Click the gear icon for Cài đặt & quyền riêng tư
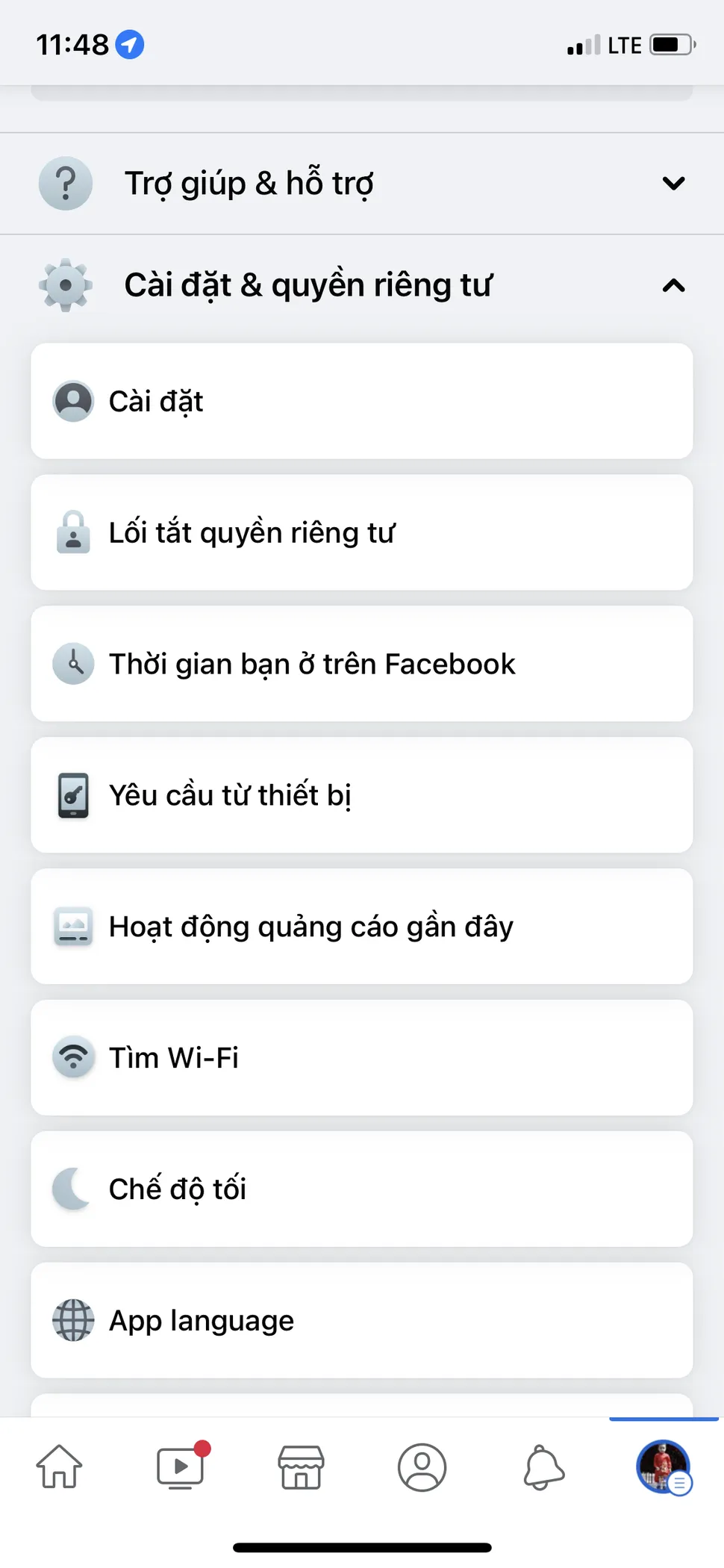The image size is (724, 1568). [66, 284]
